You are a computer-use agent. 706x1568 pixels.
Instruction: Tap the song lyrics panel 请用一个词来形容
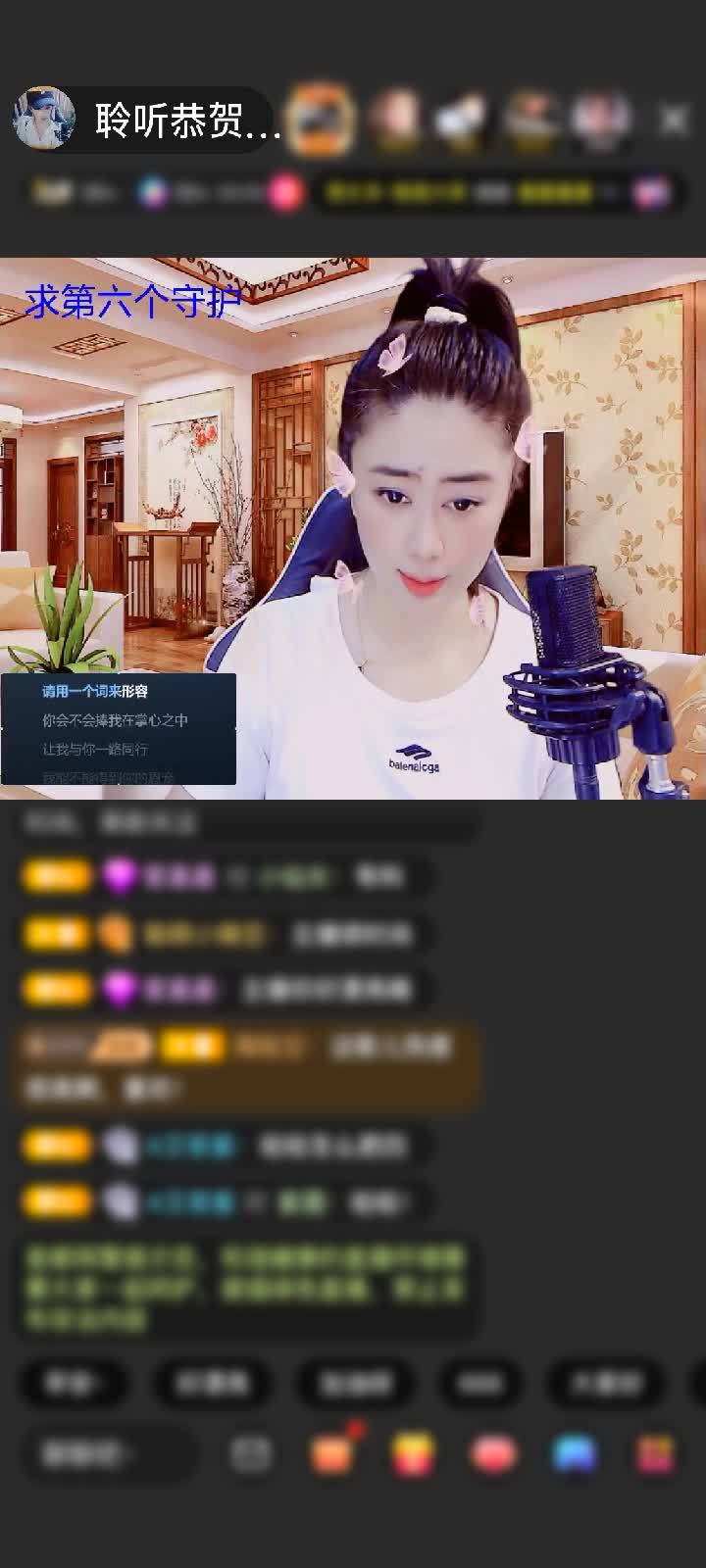pos(119,728)
